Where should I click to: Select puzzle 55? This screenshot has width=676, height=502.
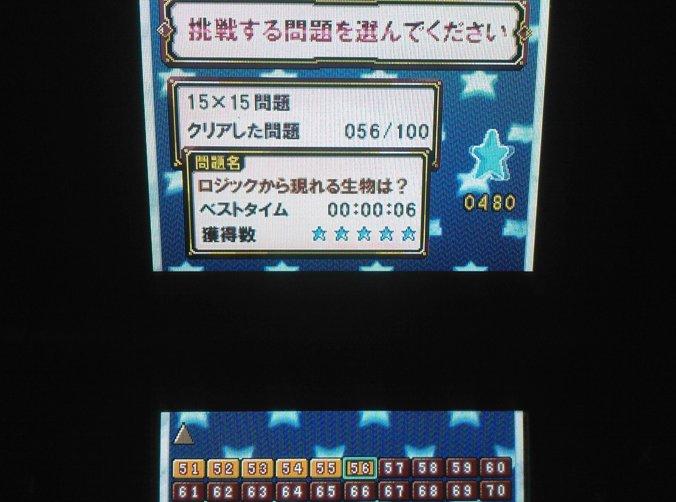coord(324,468)
